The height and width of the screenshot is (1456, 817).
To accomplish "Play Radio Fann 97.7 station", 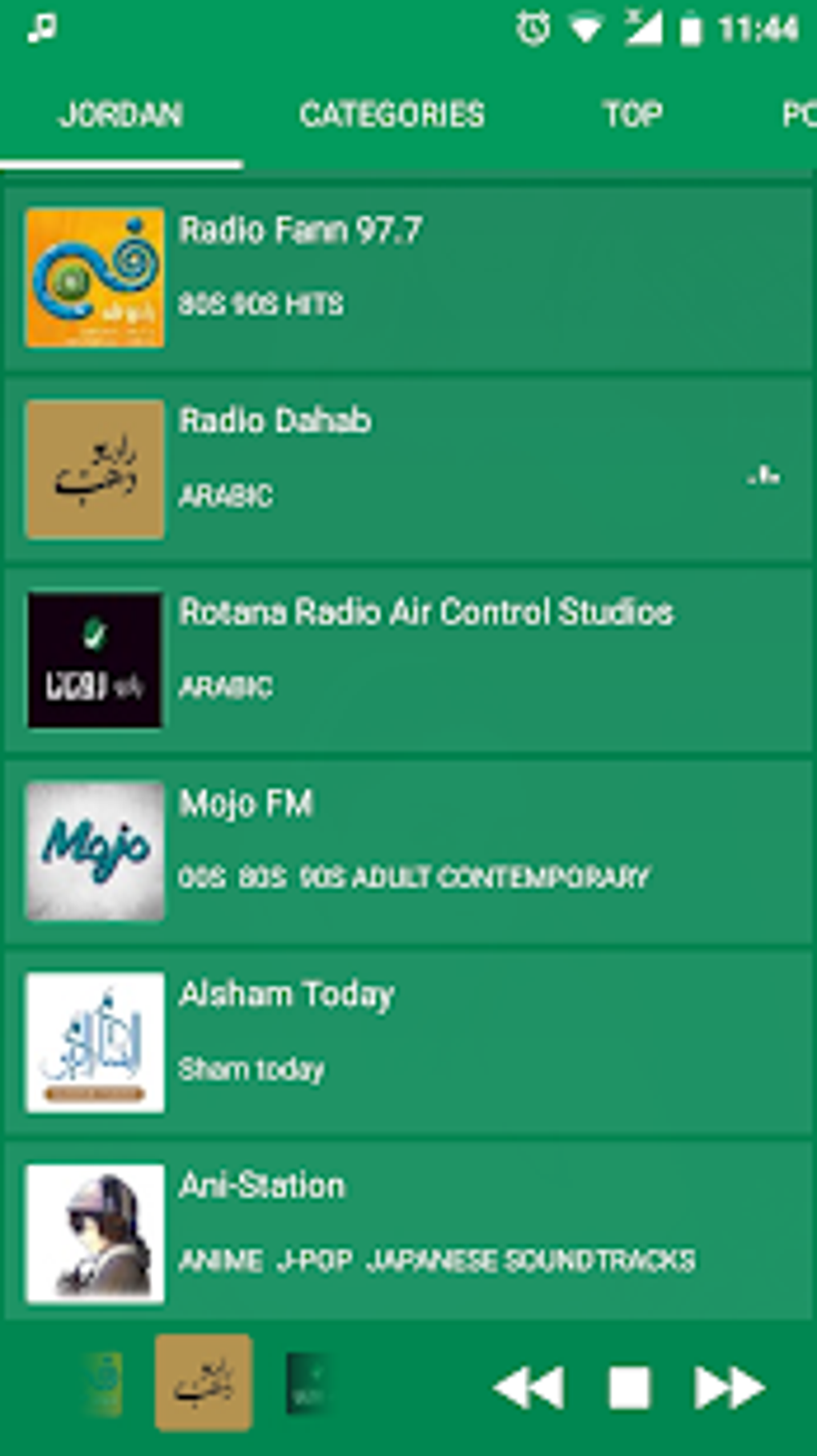I will click(x=408, y=277).
